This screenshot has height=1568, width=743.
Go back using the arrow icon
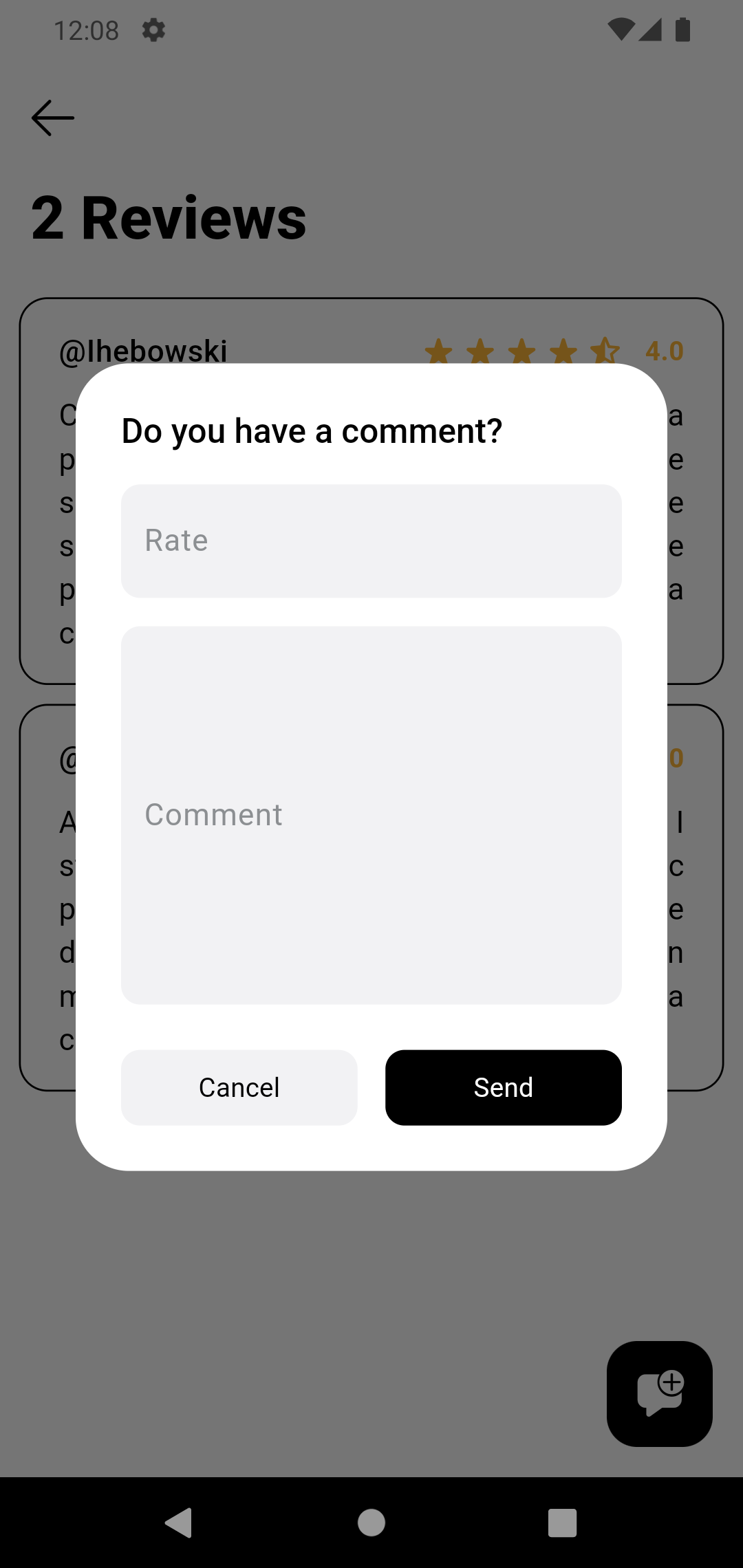click(52, 118)
